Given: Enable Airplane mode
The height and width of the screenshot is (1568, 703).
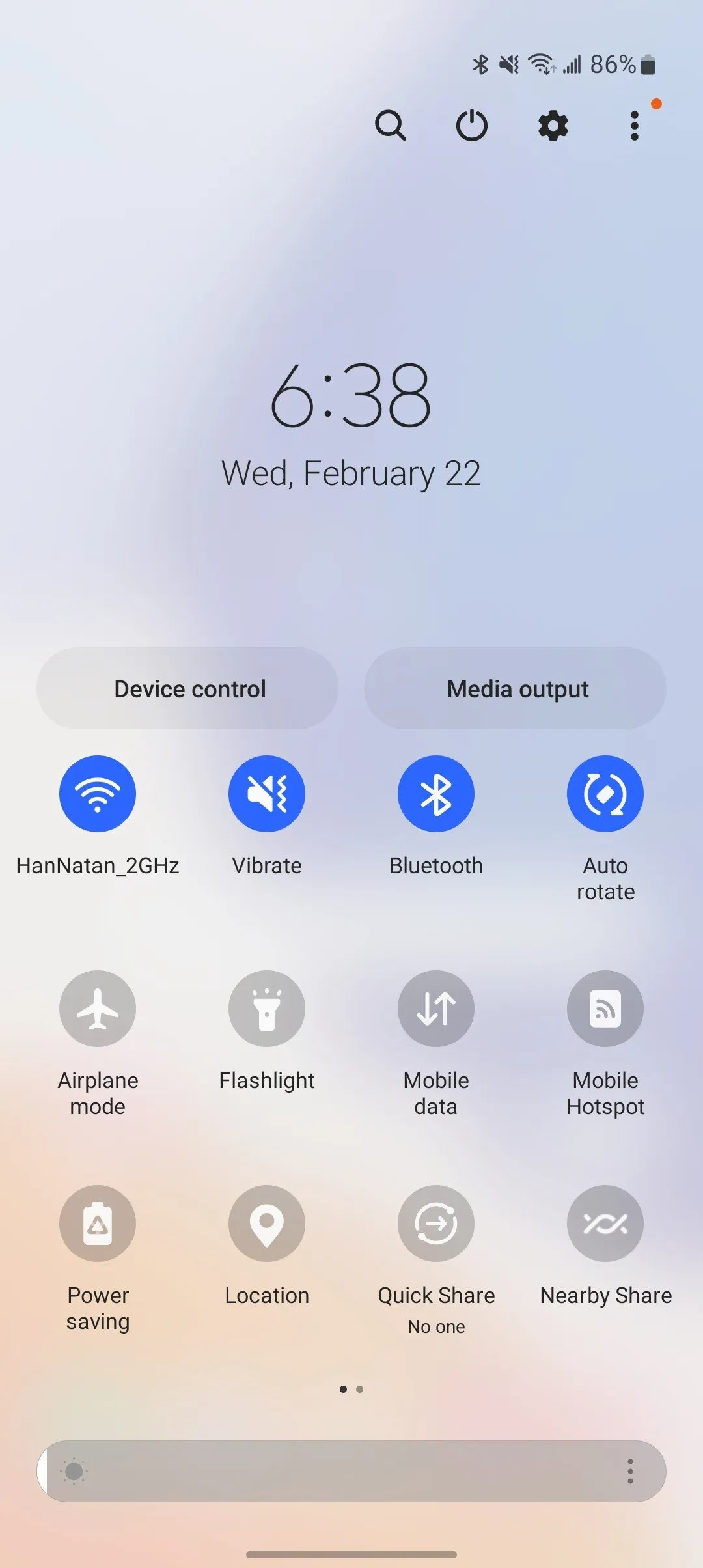Looking at the screenshot, I should click(x=98, y=1009).
